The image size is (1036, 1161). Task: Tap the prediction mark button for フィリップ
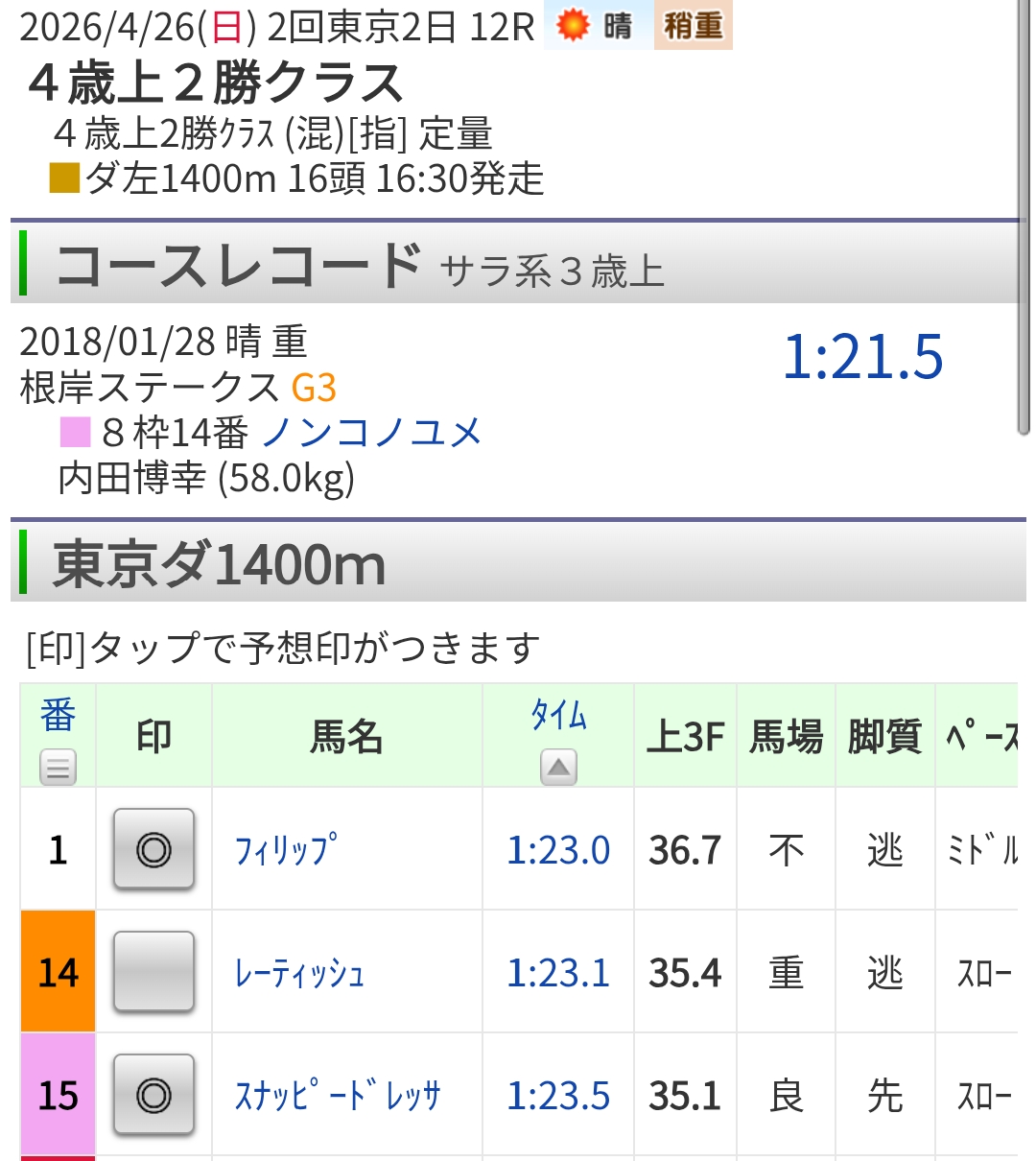(x=153, y=849)
